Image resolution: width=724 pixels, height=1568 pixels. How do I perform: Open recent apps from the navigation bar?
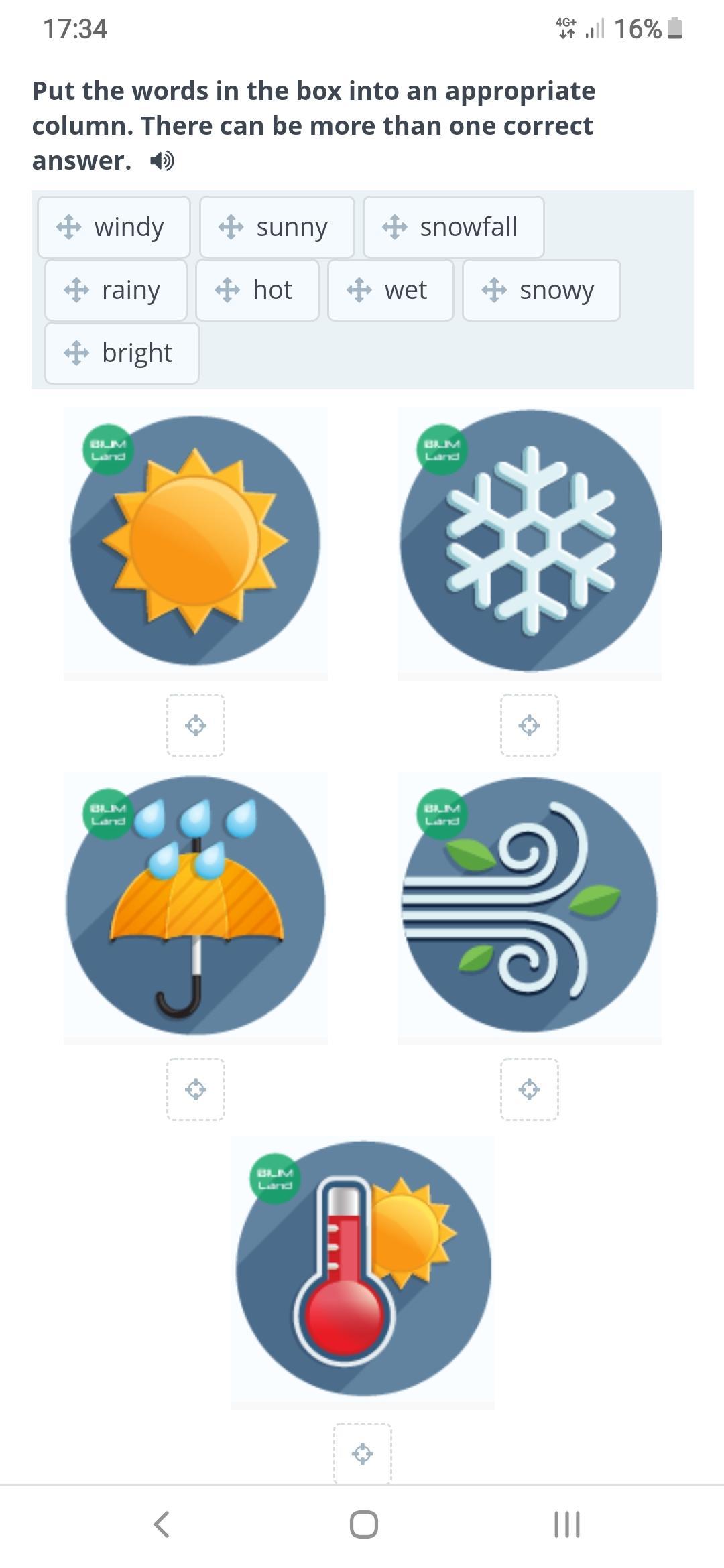click(x=566, y=1524)
